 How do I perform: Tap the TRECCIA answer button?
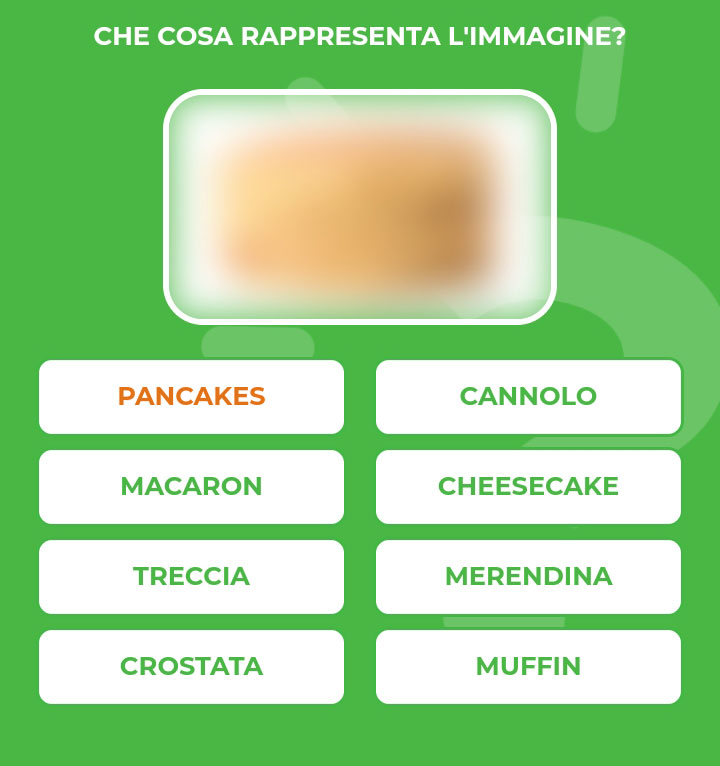191,577
